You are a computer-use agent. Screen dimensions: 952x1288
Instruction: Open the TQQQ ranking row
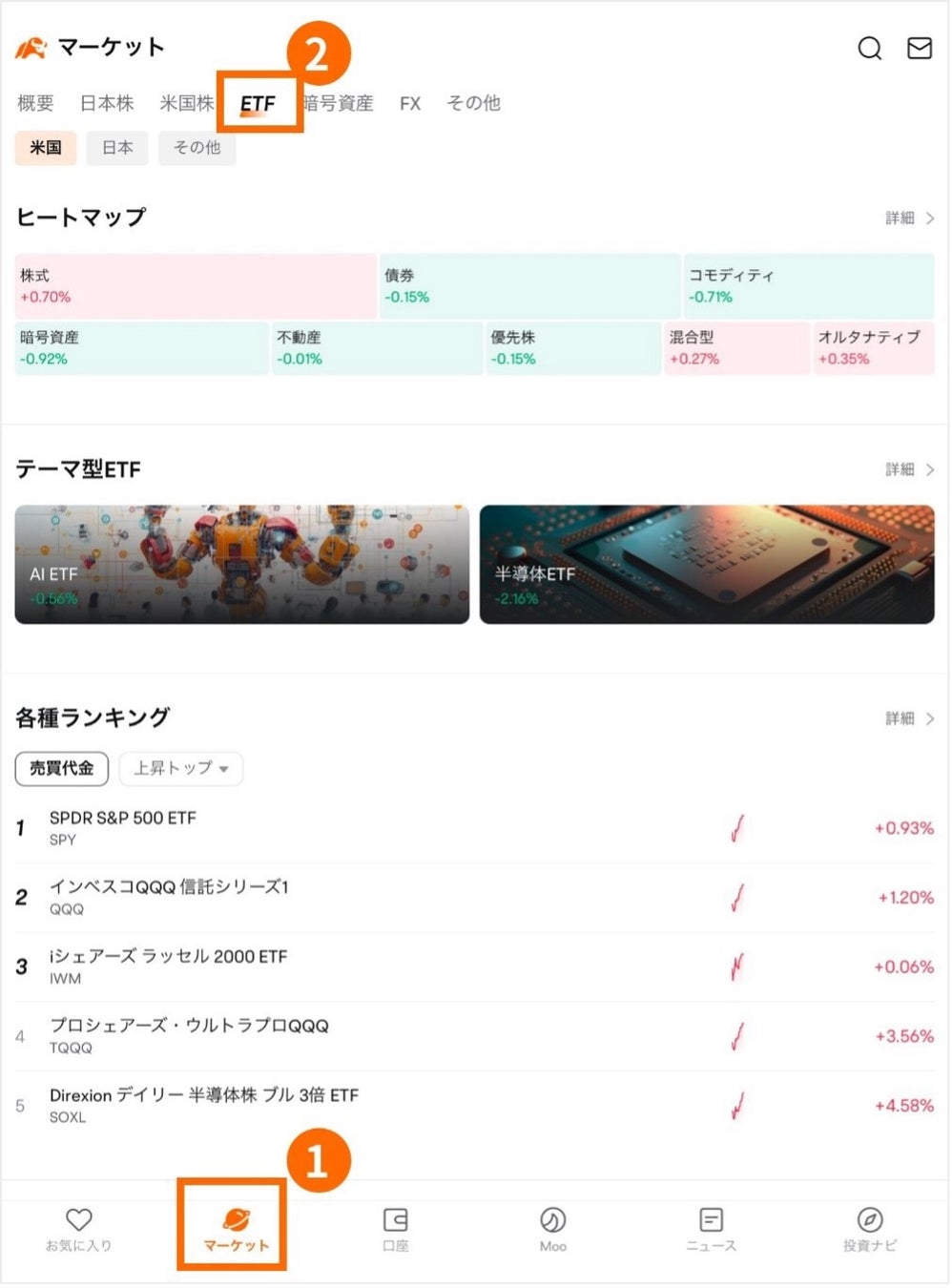click(475, 1036)
